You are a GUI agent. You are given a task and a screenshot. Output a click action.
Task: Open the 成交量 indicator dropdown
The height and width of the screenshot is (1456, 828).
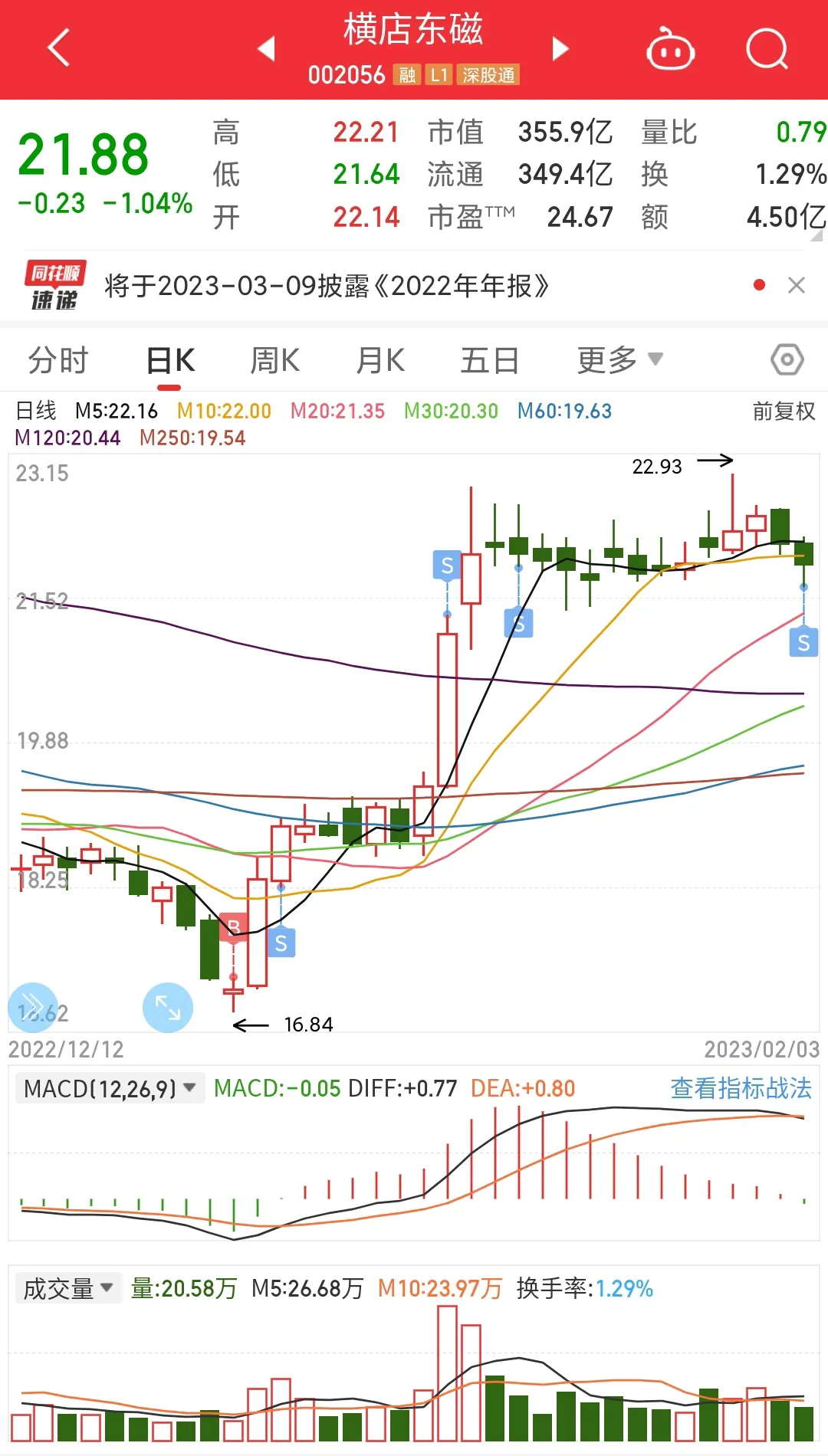pos(68,1288)
